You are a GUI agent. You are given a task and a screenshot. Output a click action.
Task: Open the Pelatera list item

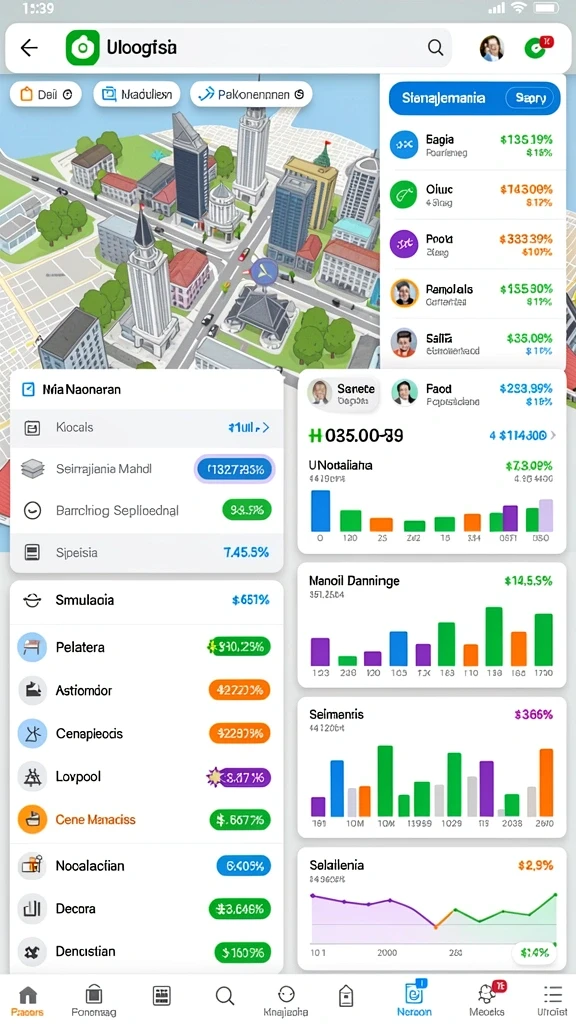[x=147, y=647]
